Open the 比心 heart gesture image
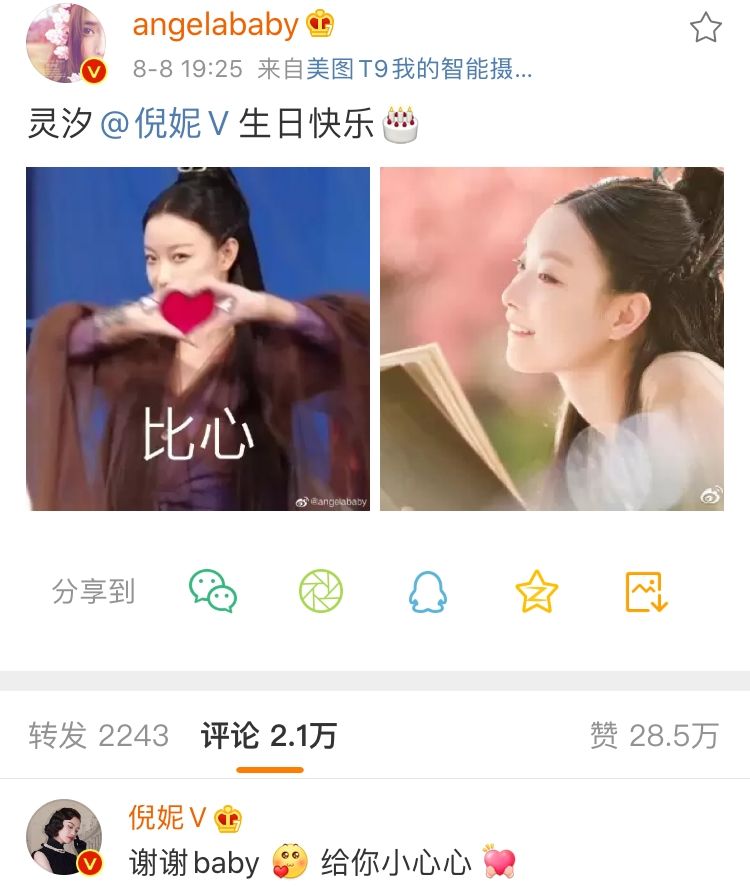This screenshot has width=750, height=890. pos(198,339)
